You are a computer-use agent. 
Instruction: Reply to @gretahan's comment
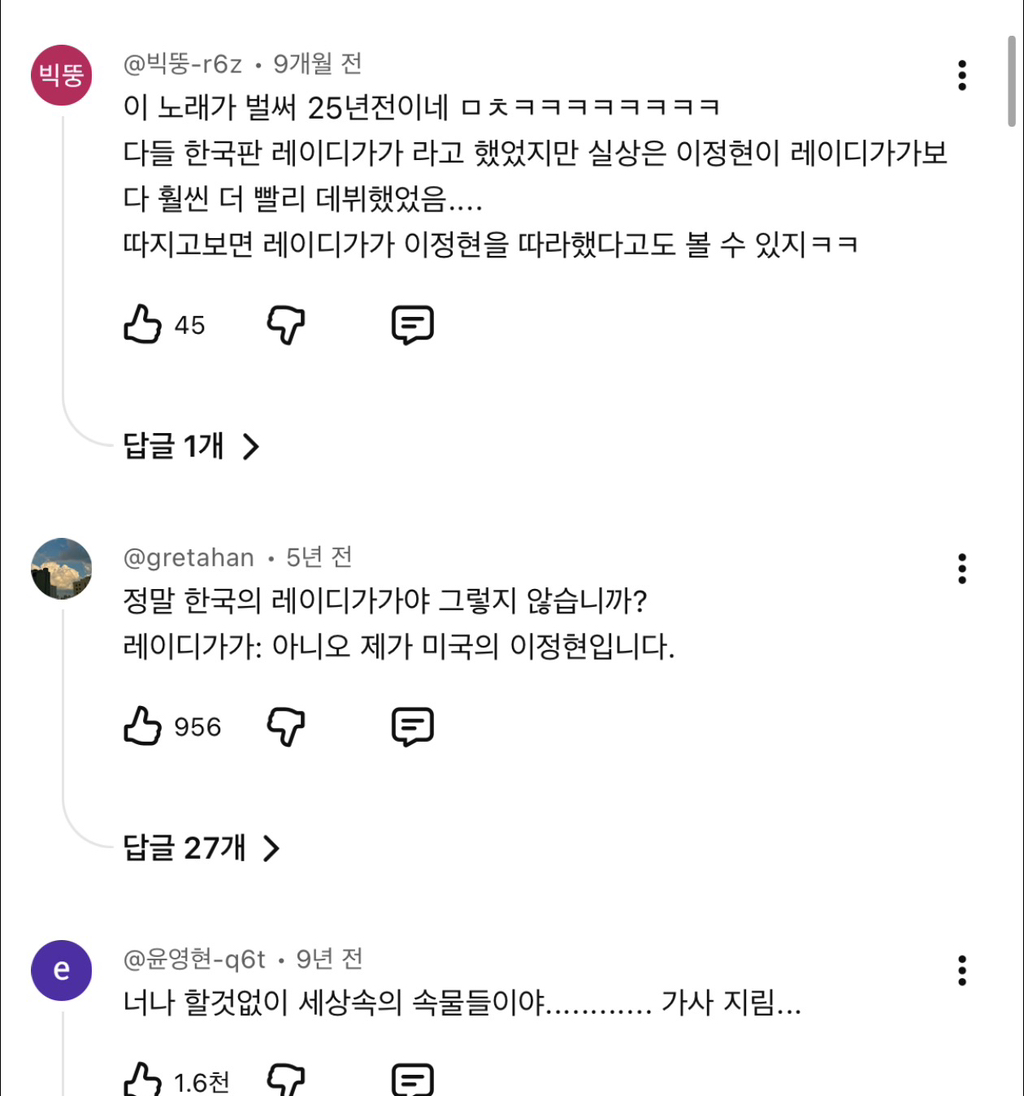412,727
